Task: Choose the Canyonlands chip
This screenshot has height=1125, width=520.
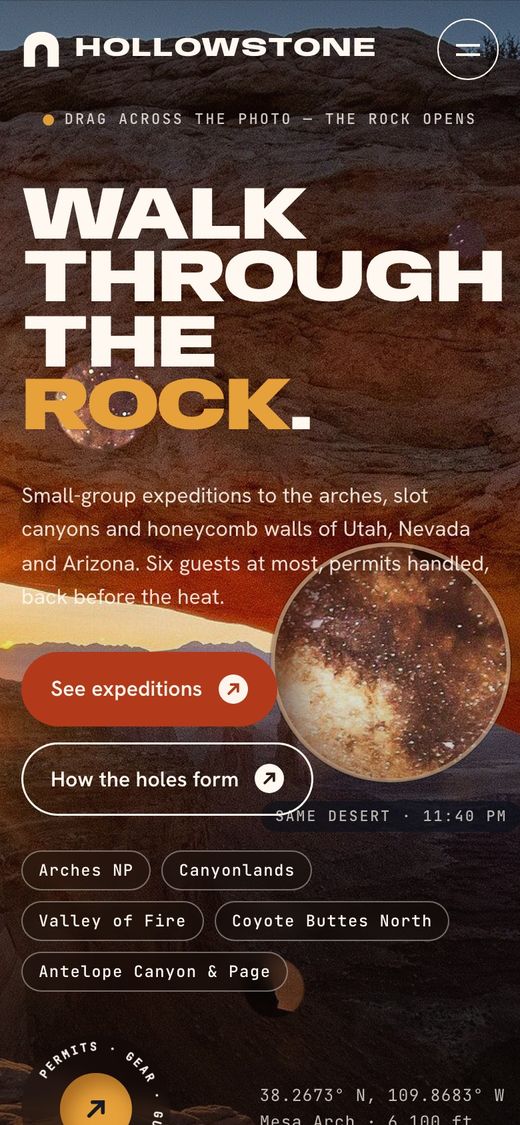Action: pos(237,870)
